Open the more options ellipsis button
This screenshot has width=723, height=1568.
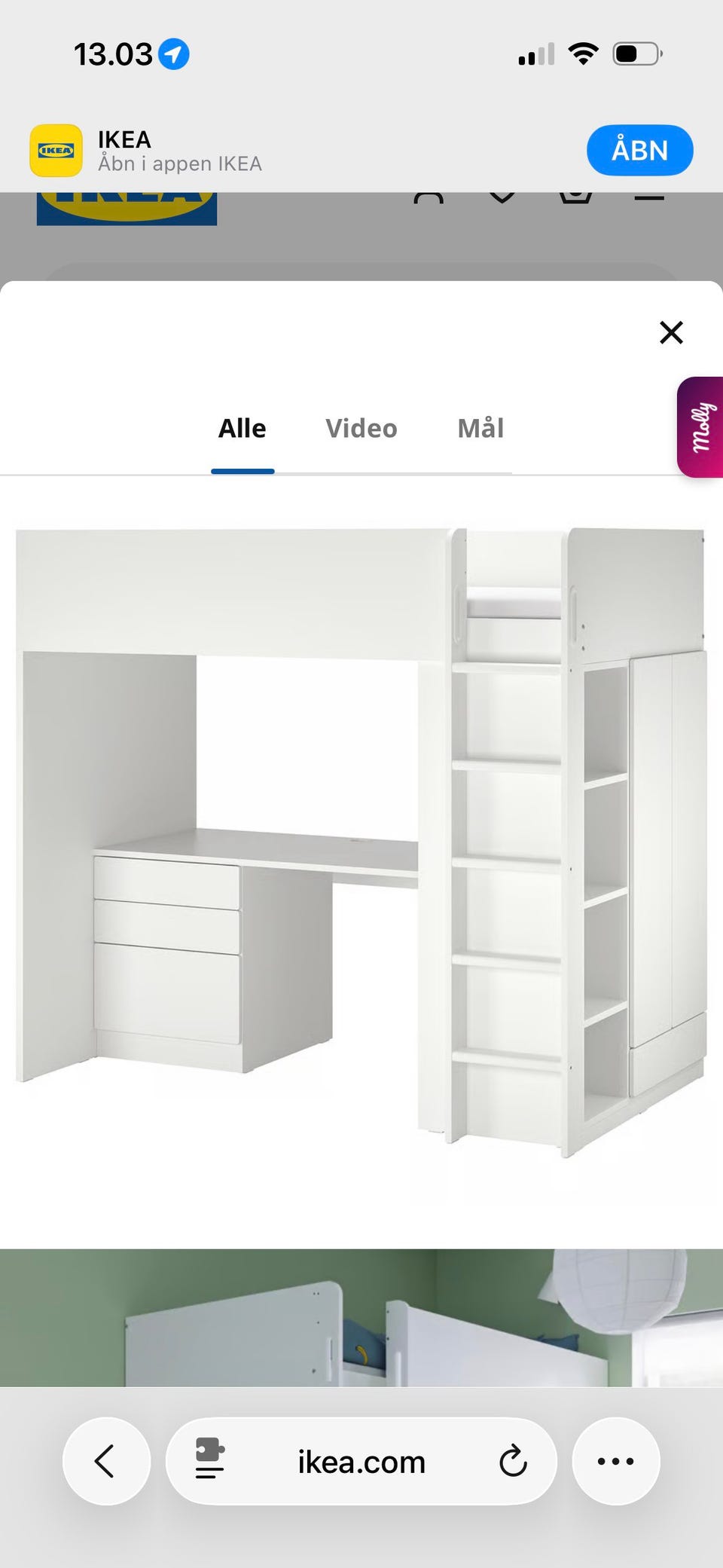point(616,1460)
